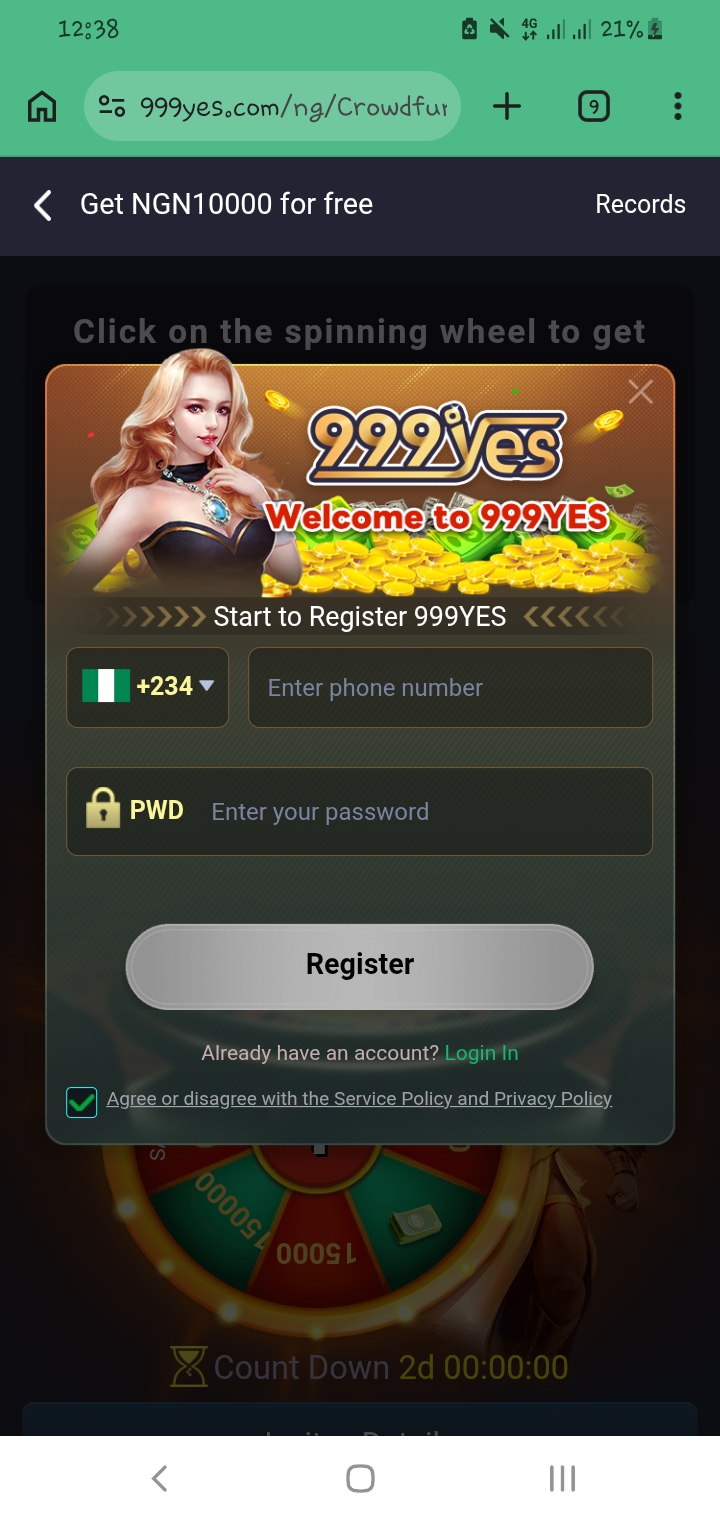This screenshot has height=1520, width=720.
Task: Open the browser overflow menu
Action: point(677,106)
